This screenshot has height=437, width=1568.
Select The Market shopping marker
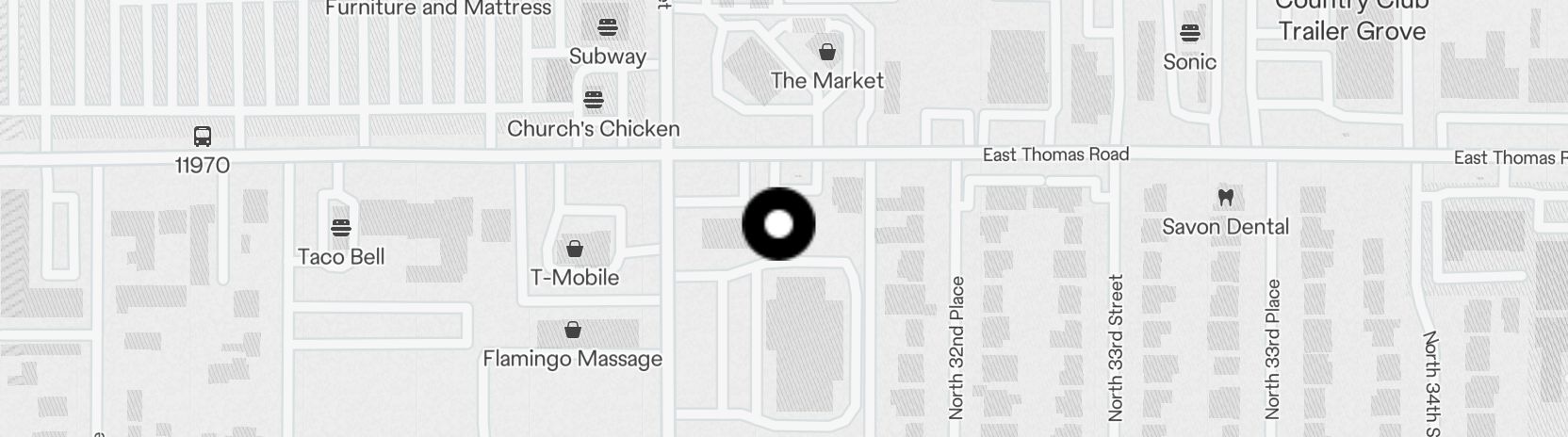coord(827,52)
